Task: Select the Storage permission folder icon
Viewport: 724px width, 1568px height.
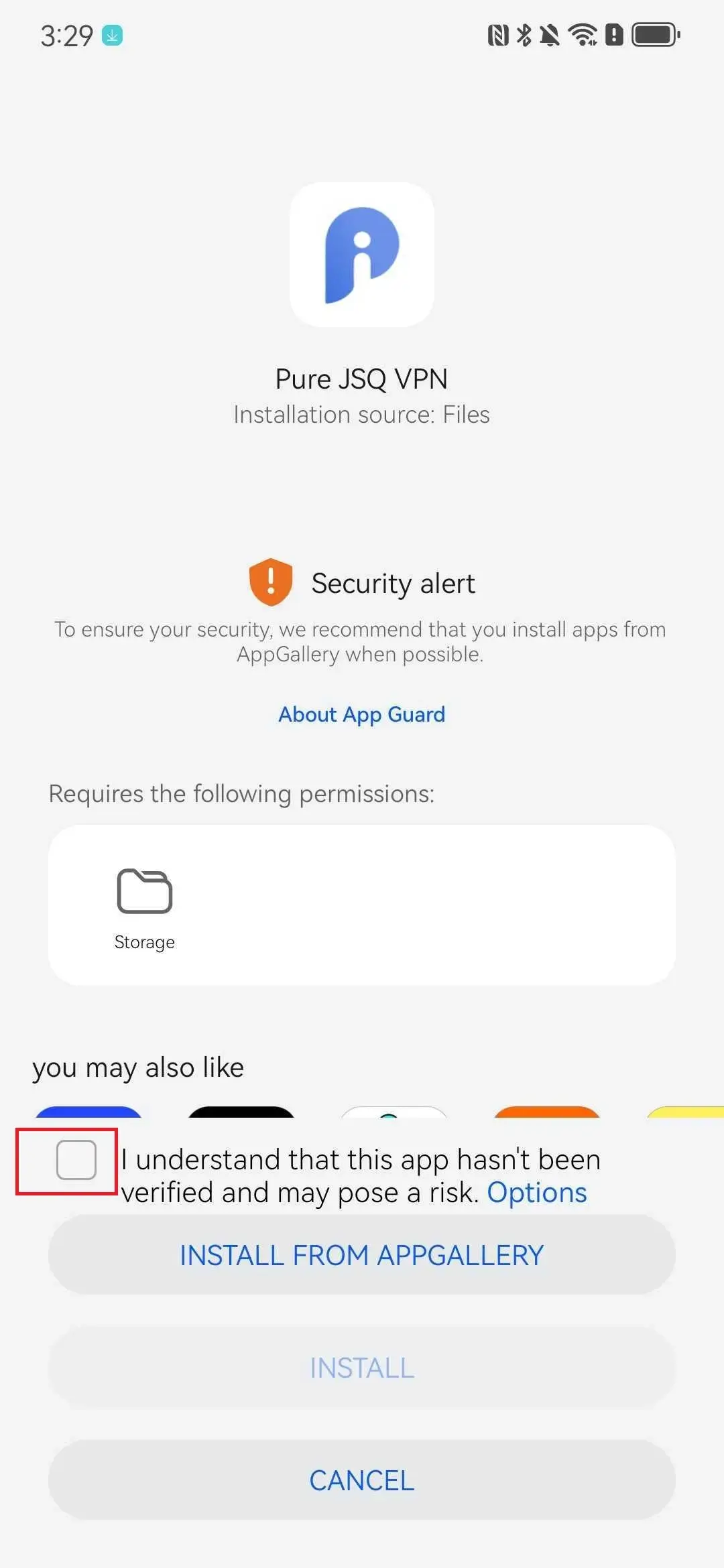Action: click(144, 891)
